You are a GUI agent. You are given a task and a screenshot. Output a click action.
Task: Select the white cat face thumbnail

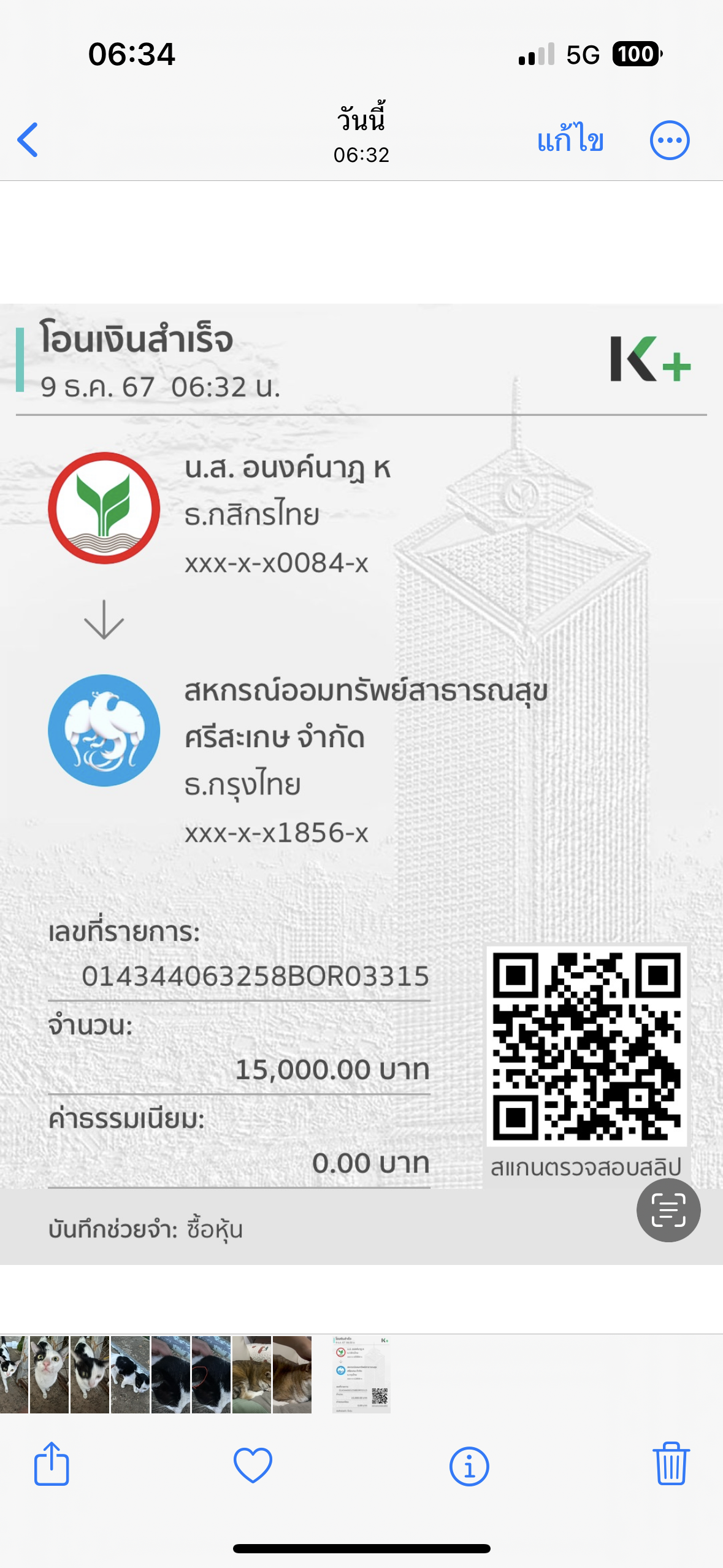(x=49, y=1375)
